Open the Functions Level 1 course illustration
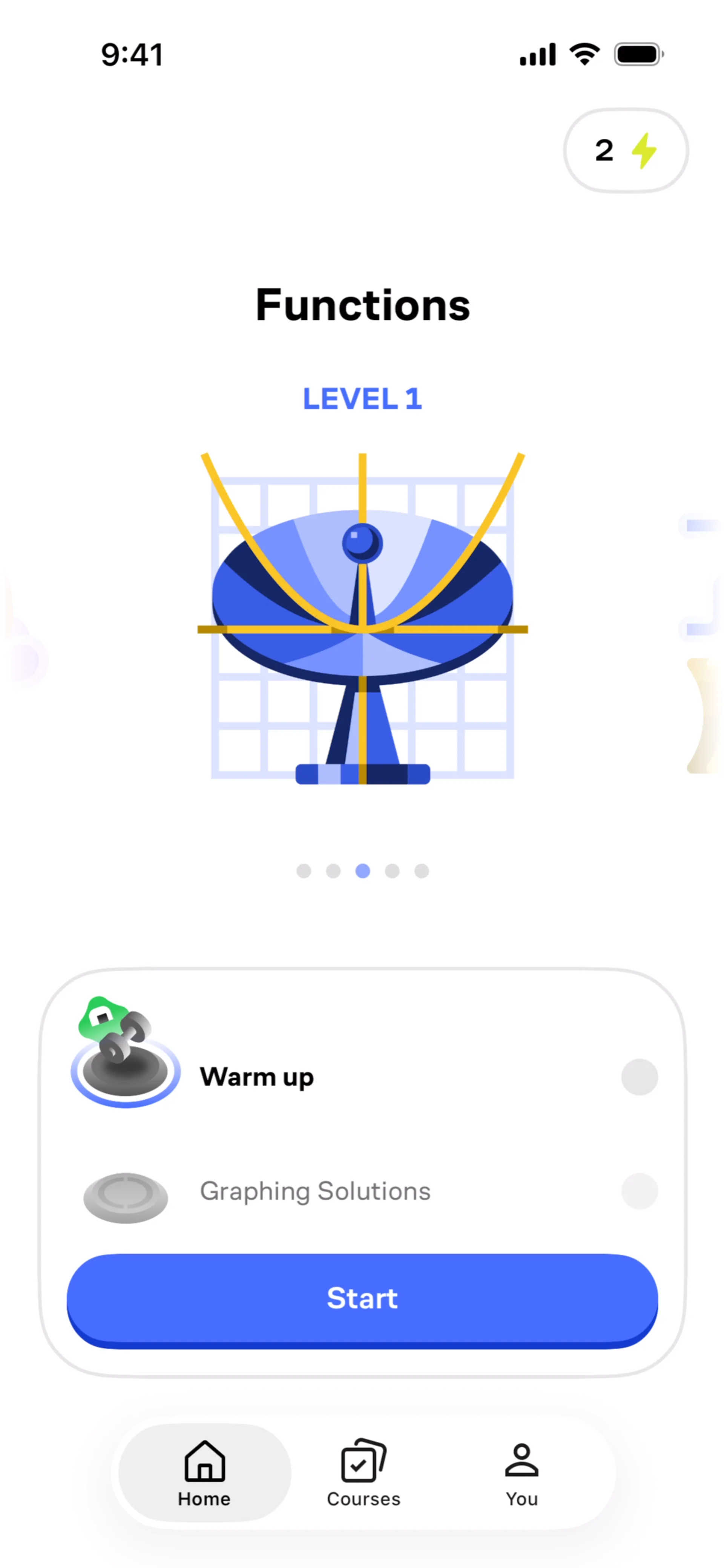The height and width of the screenshot is (1568, 724). tap(362, 618)
